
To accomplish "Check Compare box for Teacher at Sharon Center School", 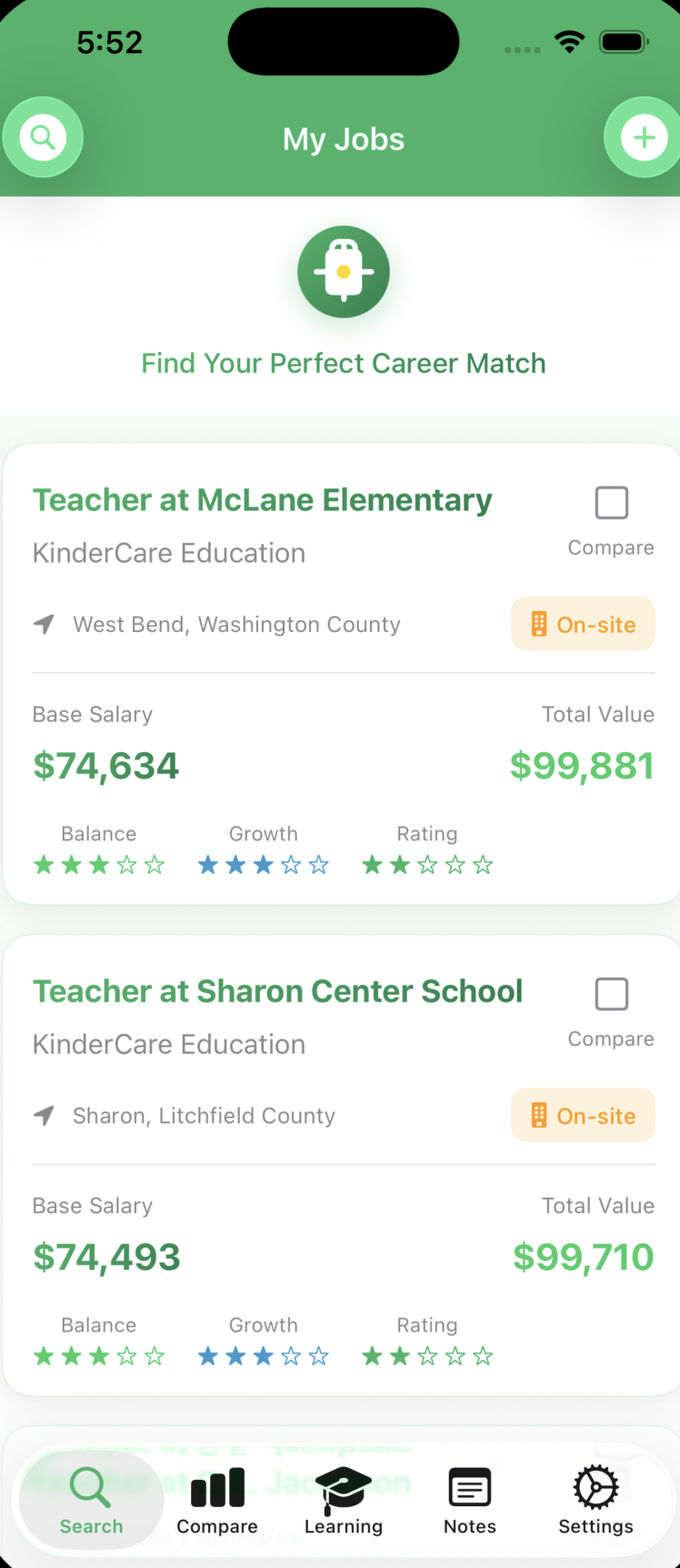I will [611, 993].
